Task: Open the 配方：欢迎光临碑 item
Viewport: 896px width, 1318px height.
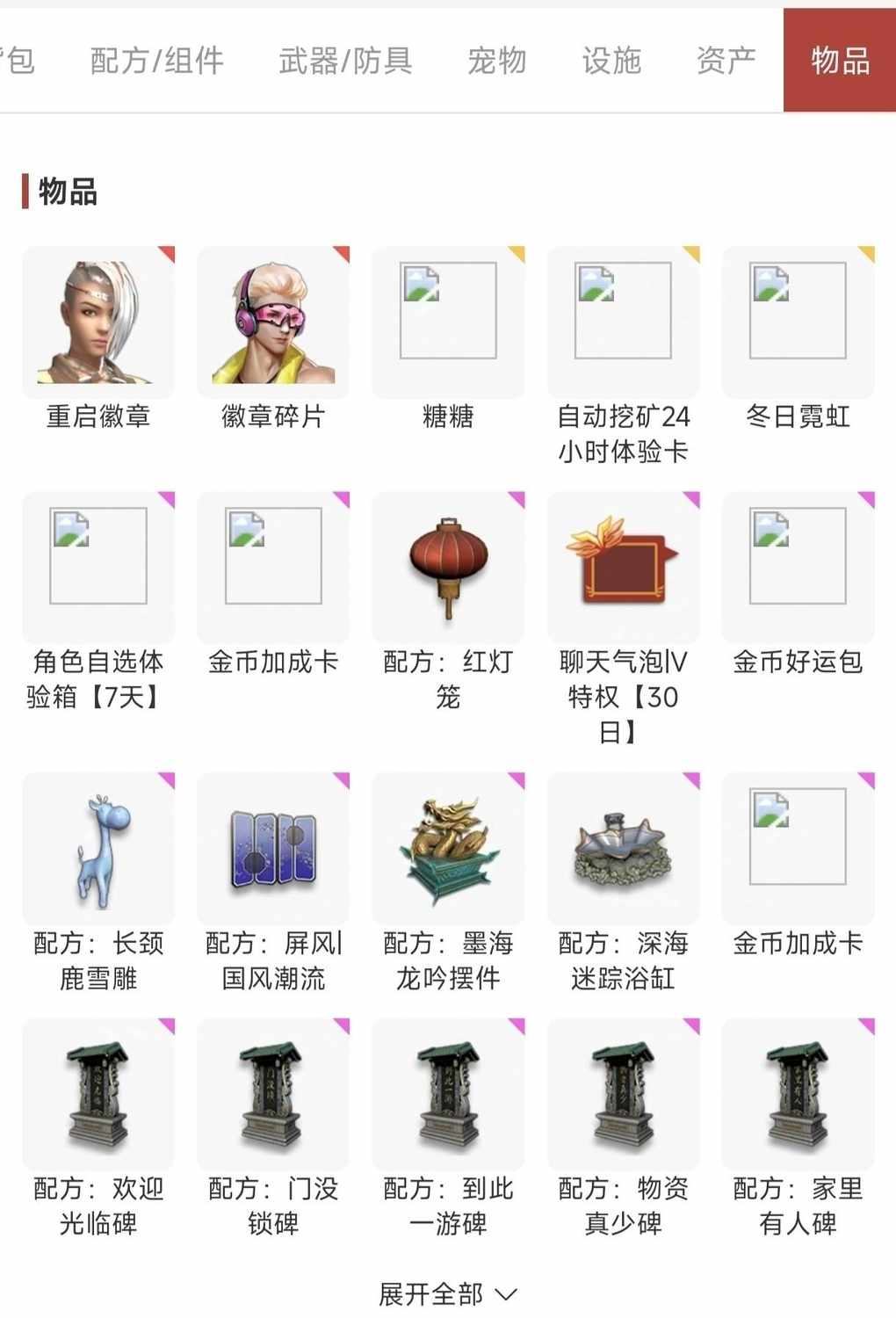Action: click(x=98, y=1095)
